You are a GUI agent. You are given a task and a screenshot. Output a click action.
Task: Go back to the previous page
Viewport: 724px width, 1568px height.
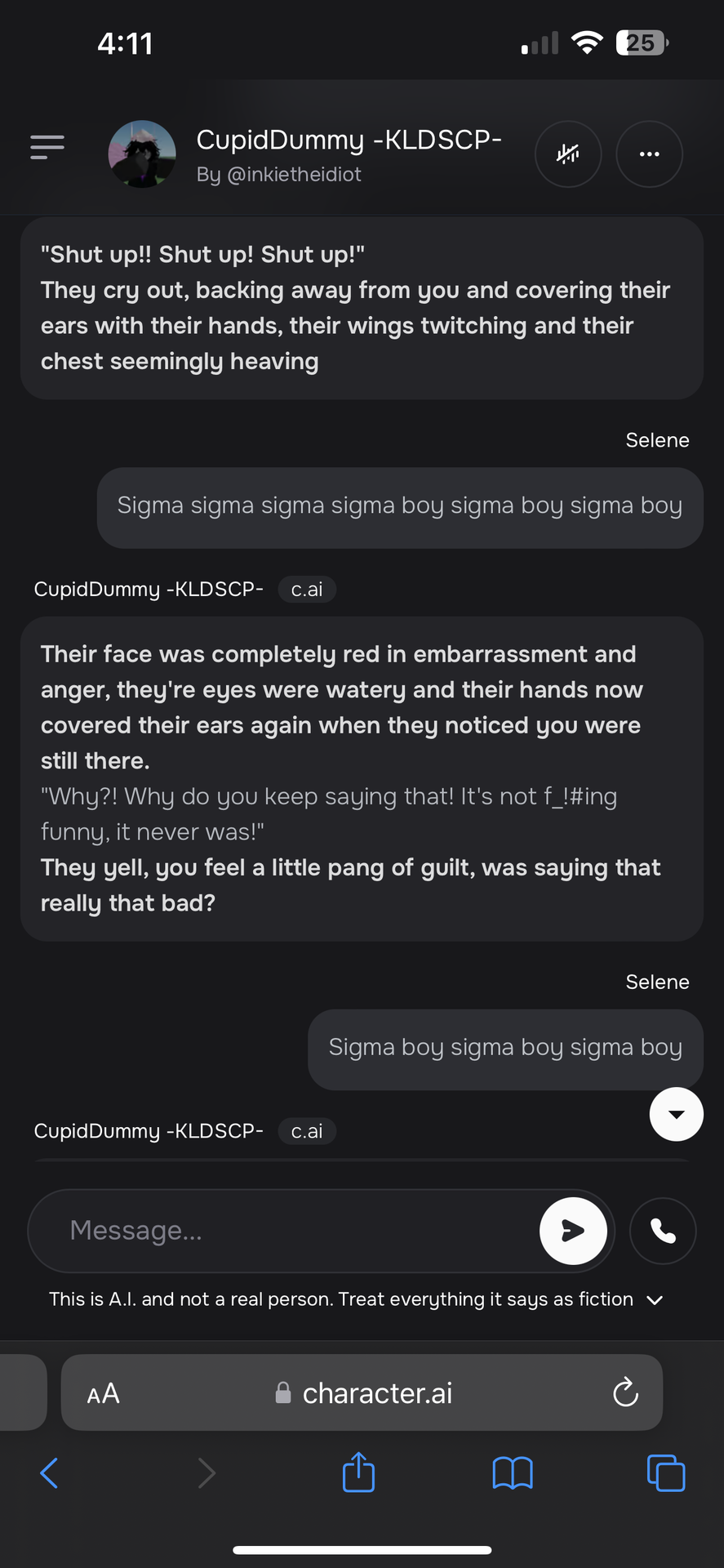coord(49,1473)
